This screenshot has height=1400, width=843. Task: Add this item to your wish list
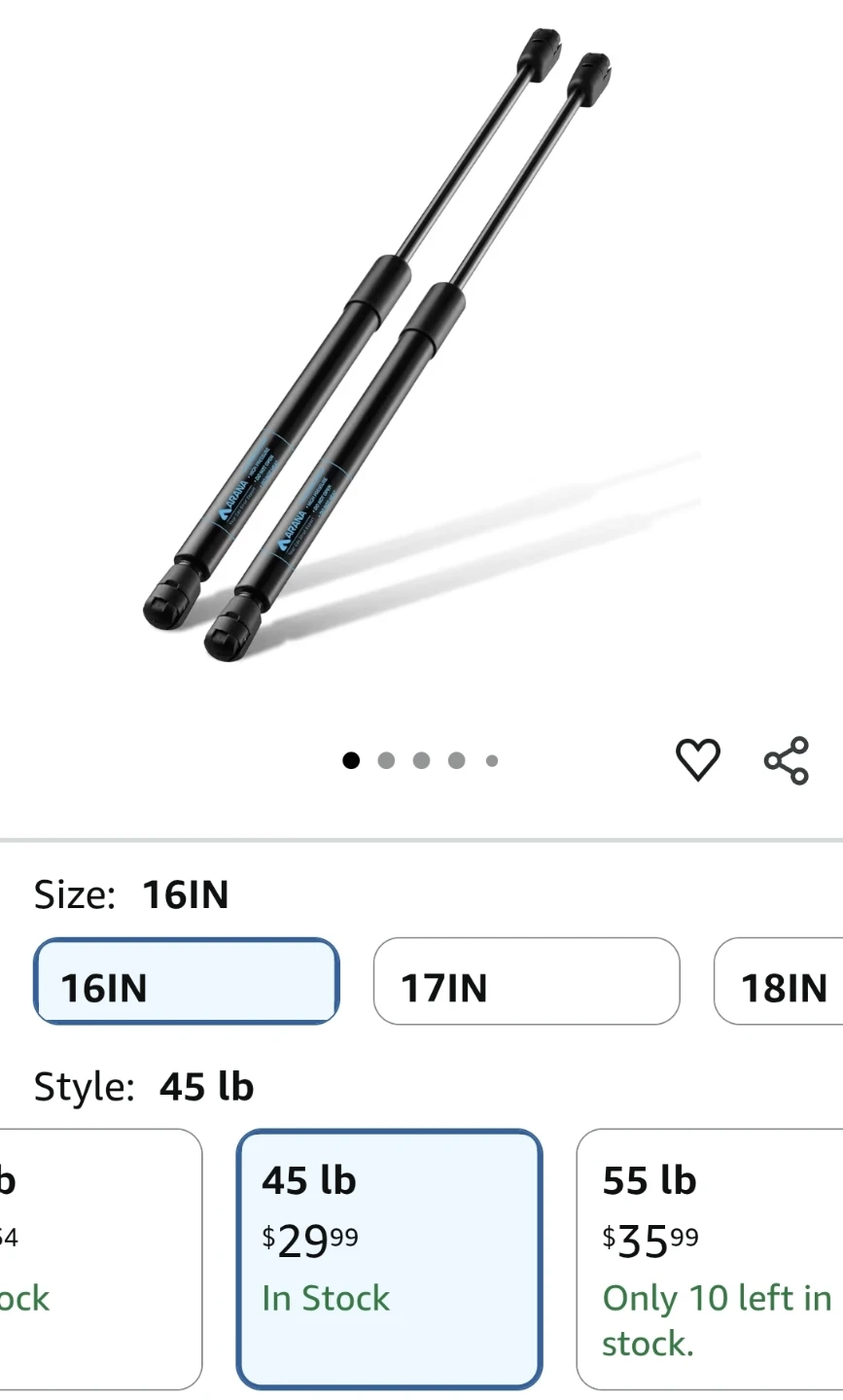[697, 759]
